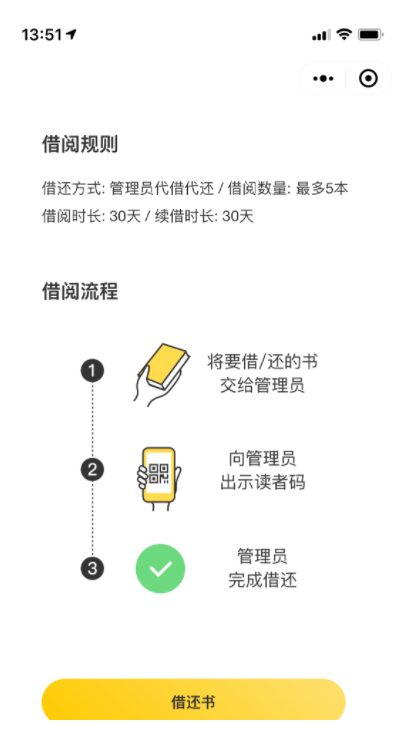Viewport: 399px width, 737px height.
Task: Open the mini program more-options menu
Action: (323, 78)
